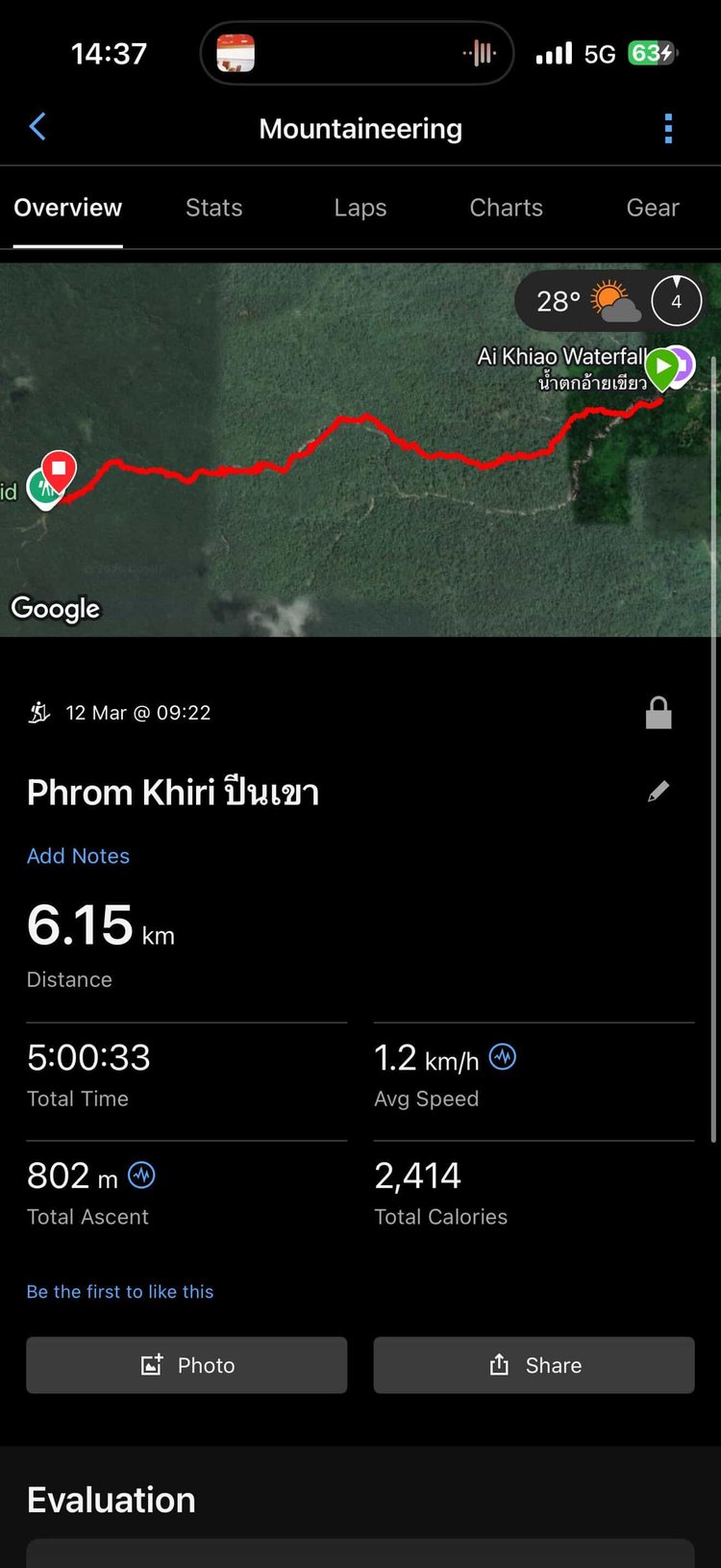The height and width of the screenshot is (1568, 721).
Task: Select the Gear tab
Action: click(653, 208)
